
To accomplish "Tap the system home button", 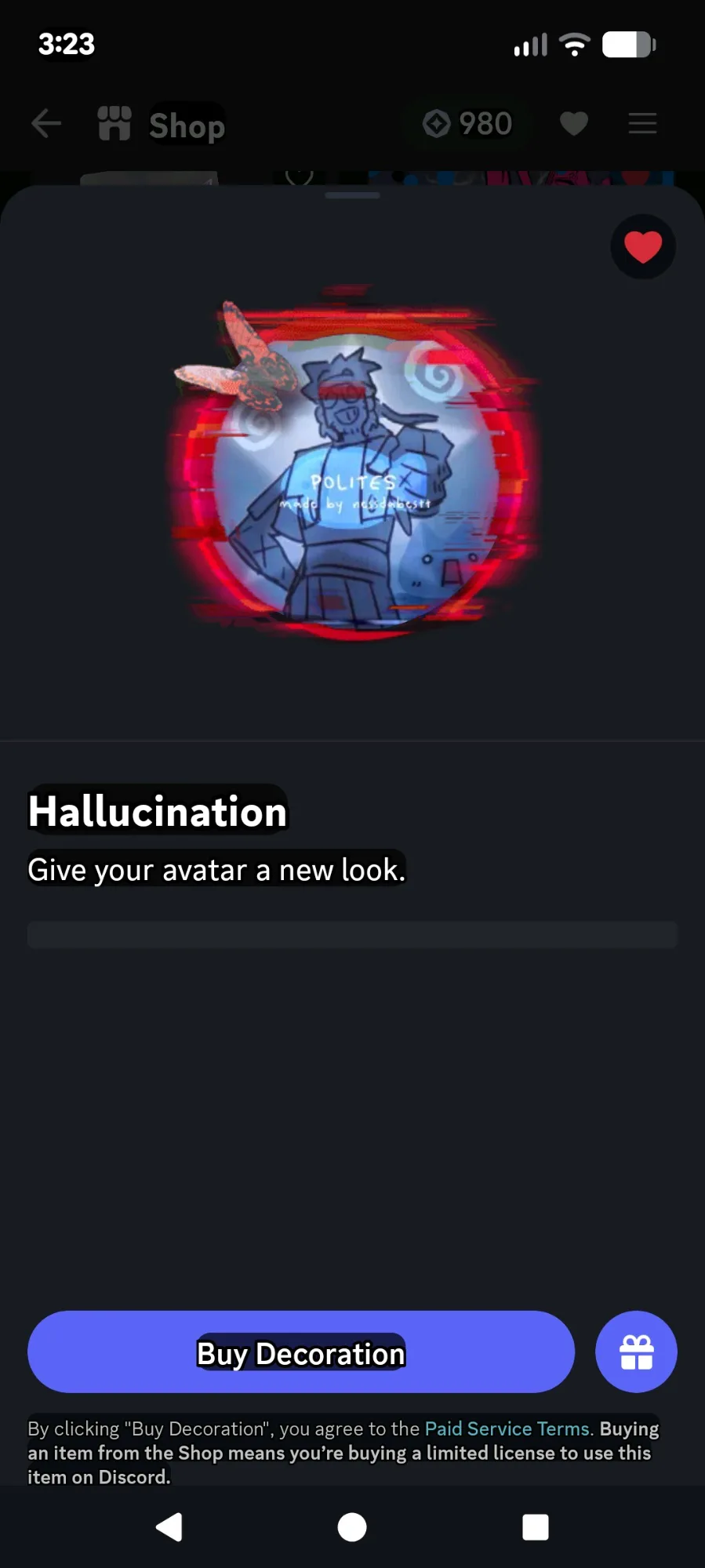I will pos(352,1527).
